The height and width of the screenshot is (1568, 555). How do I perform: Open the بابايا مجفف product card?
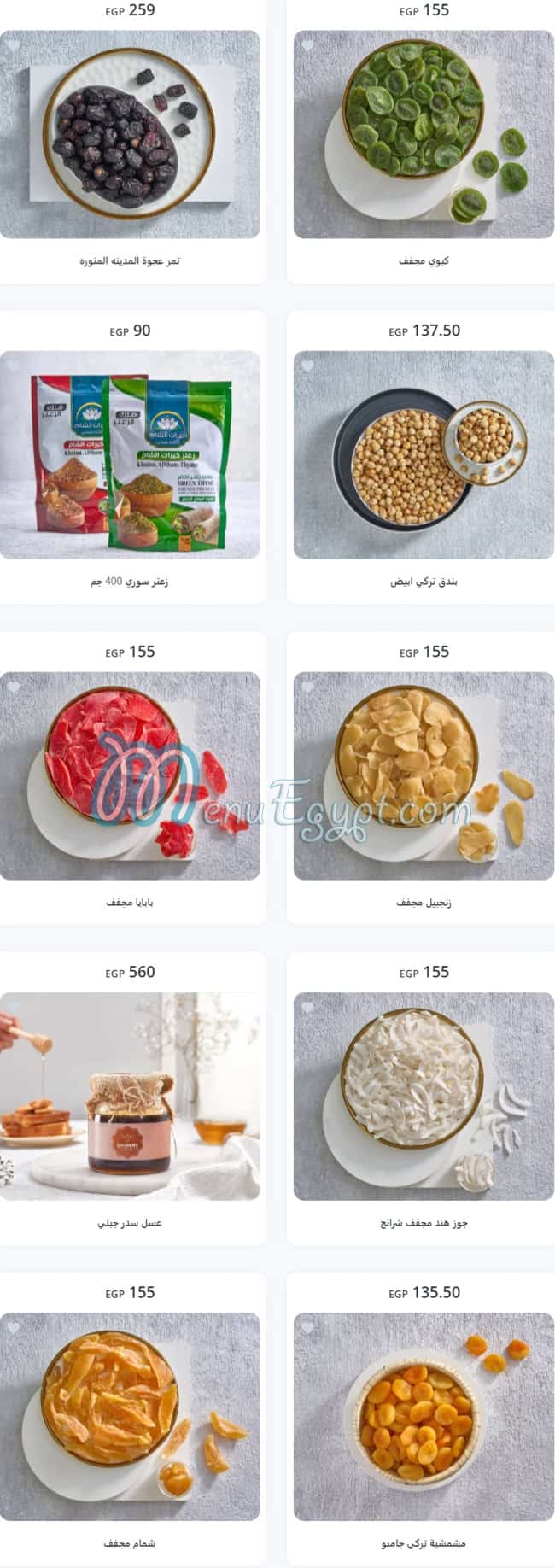pyautogui.click(x=130, y=775)
